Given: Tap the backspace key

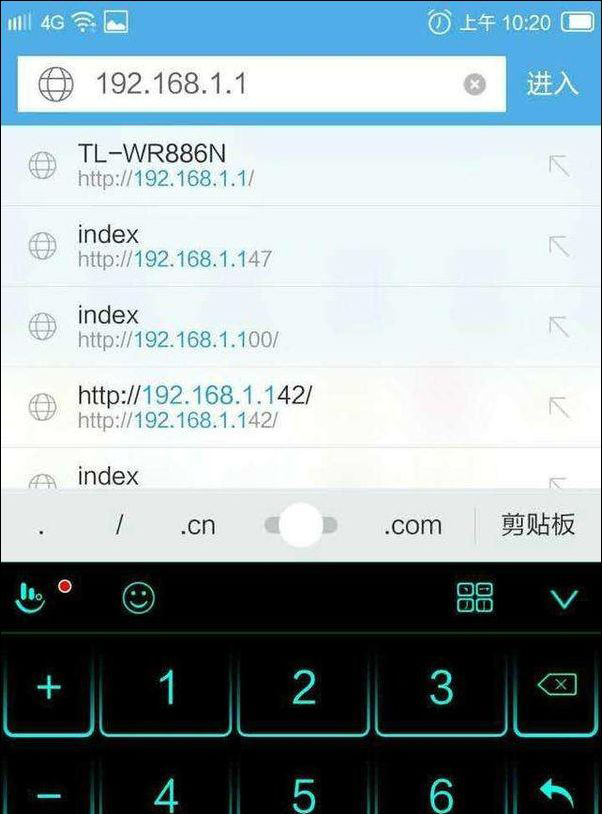Looking at the screenshot, I should 556,686.
